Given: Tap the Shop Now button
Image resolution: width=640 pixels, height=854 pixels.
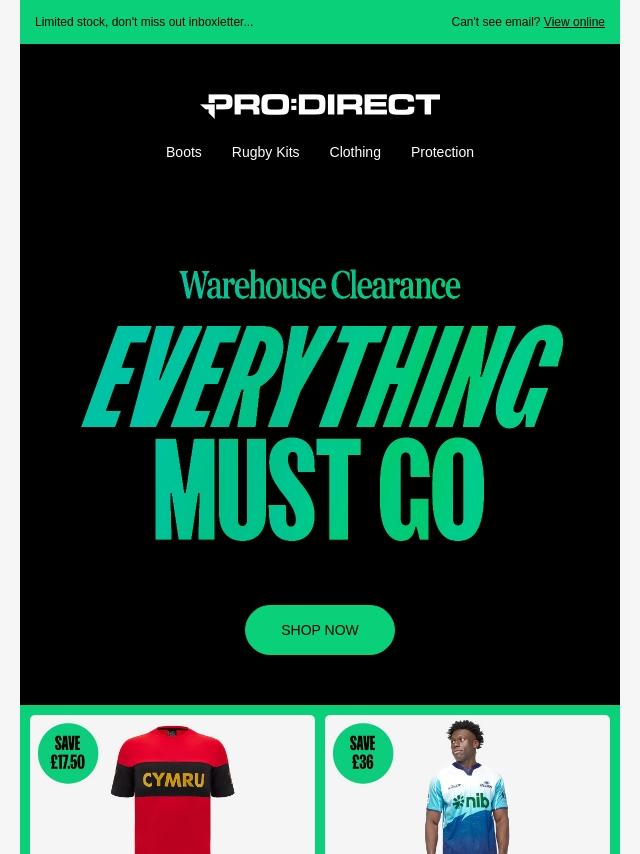Looking at the screenshot, I should 320,630.
